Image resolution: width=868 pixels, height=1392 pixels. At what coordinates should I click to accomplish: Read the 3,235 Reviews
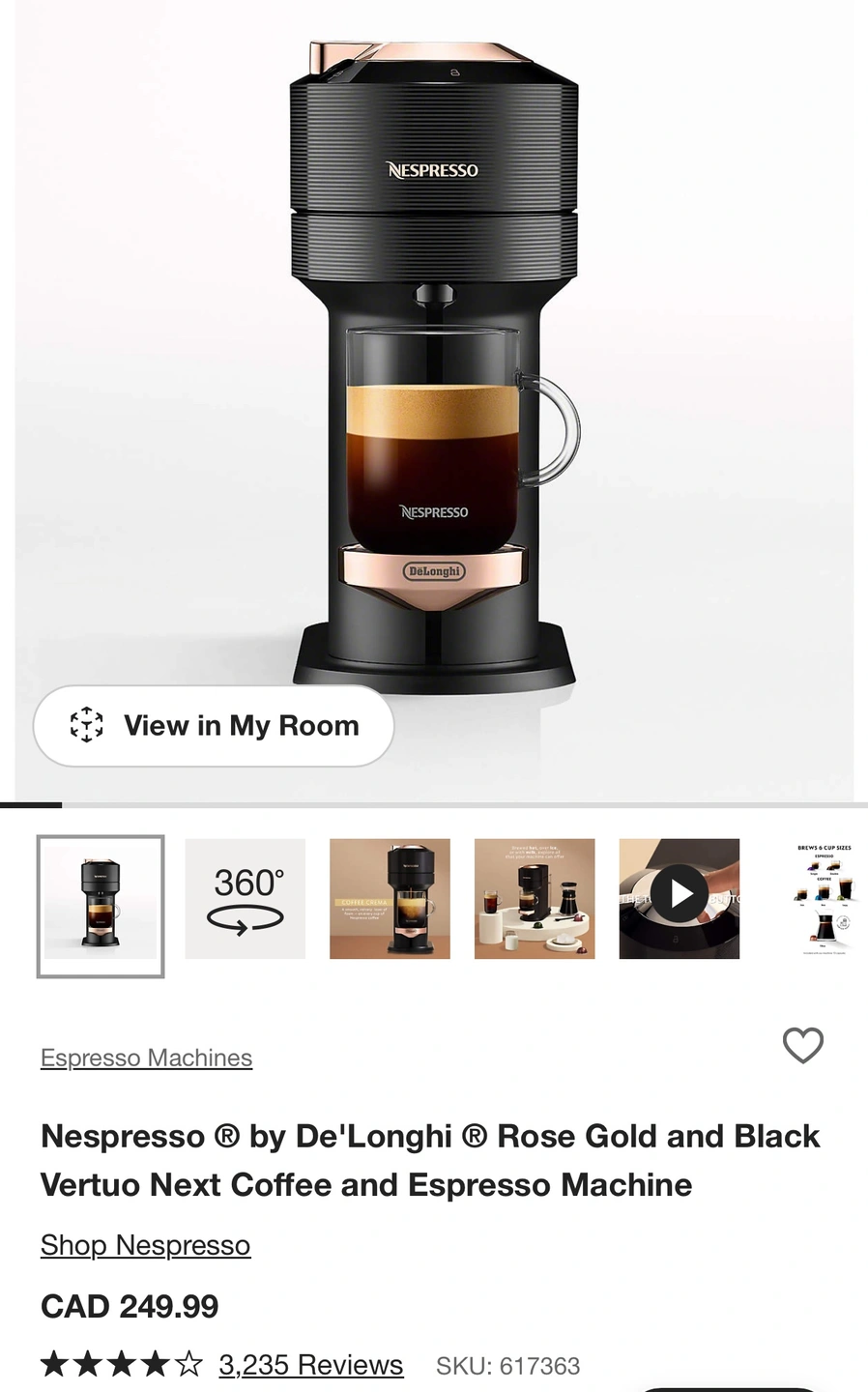(310, 1365)
